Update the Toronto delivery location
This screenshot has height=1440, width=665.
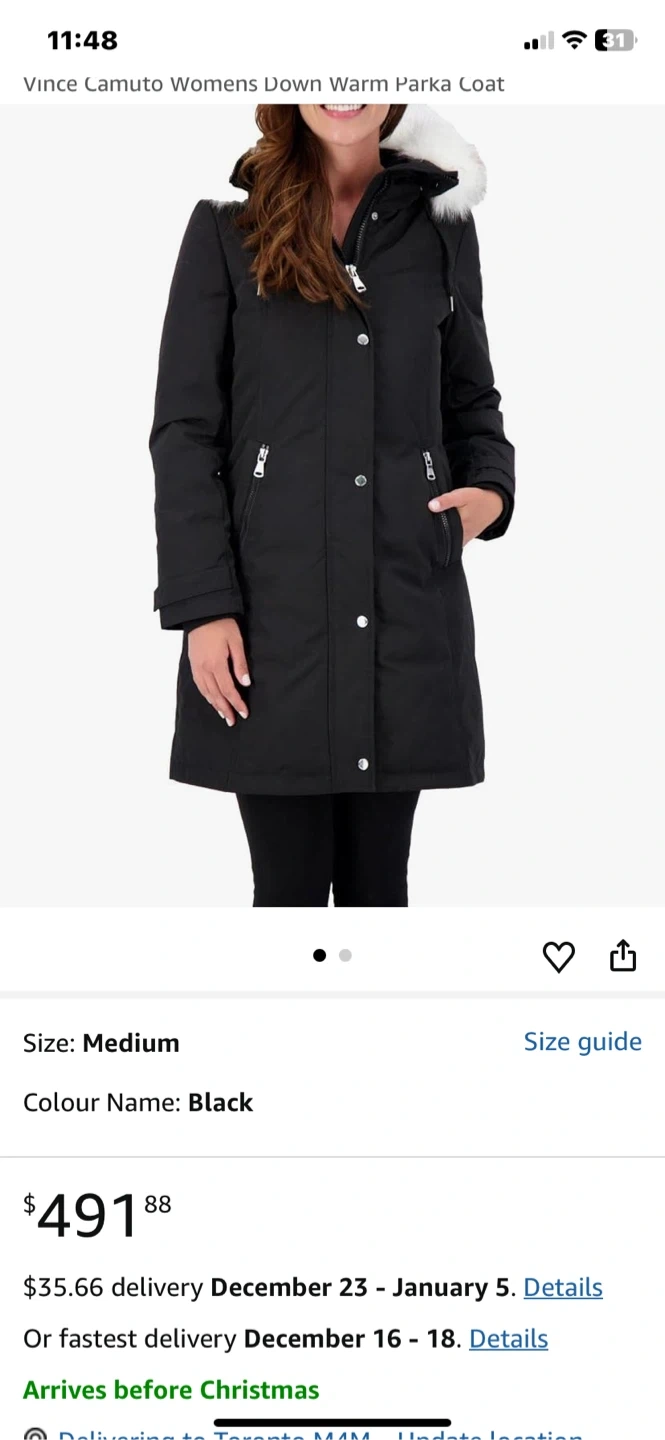pos(490,1433)
